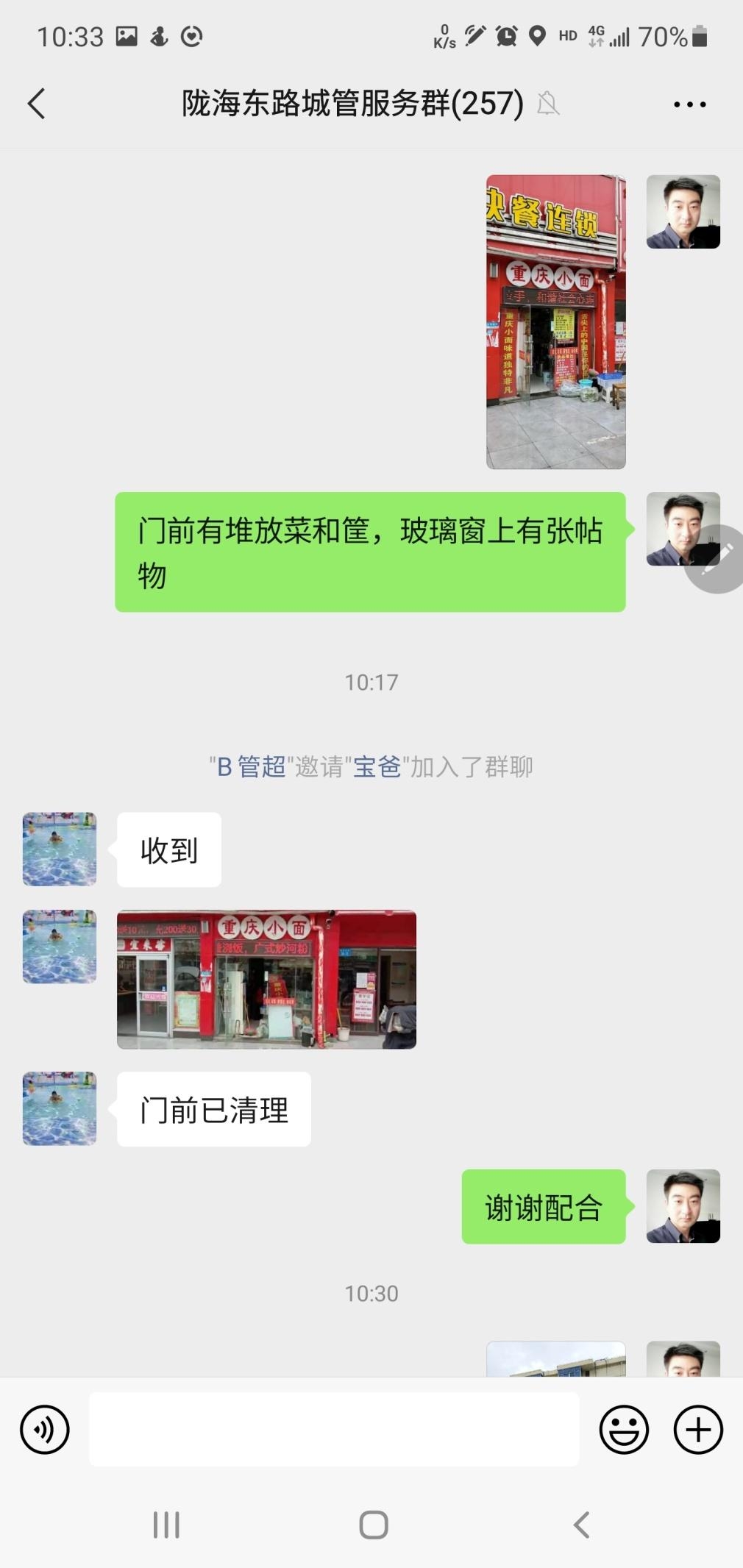
Task: Go back from the group chat
Action: 37,104
